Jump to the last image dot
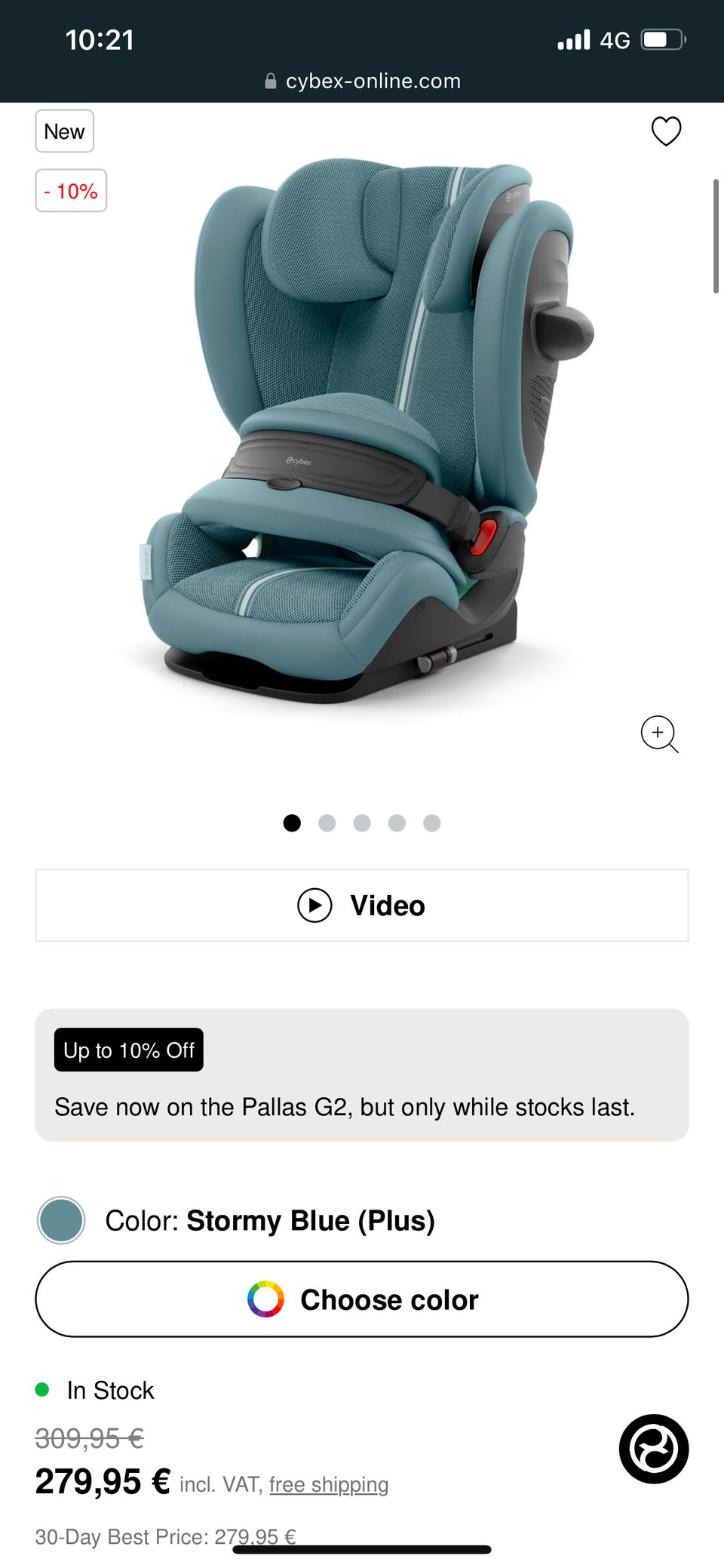Viewport: 724px width, 1568px height. point(432,822)
